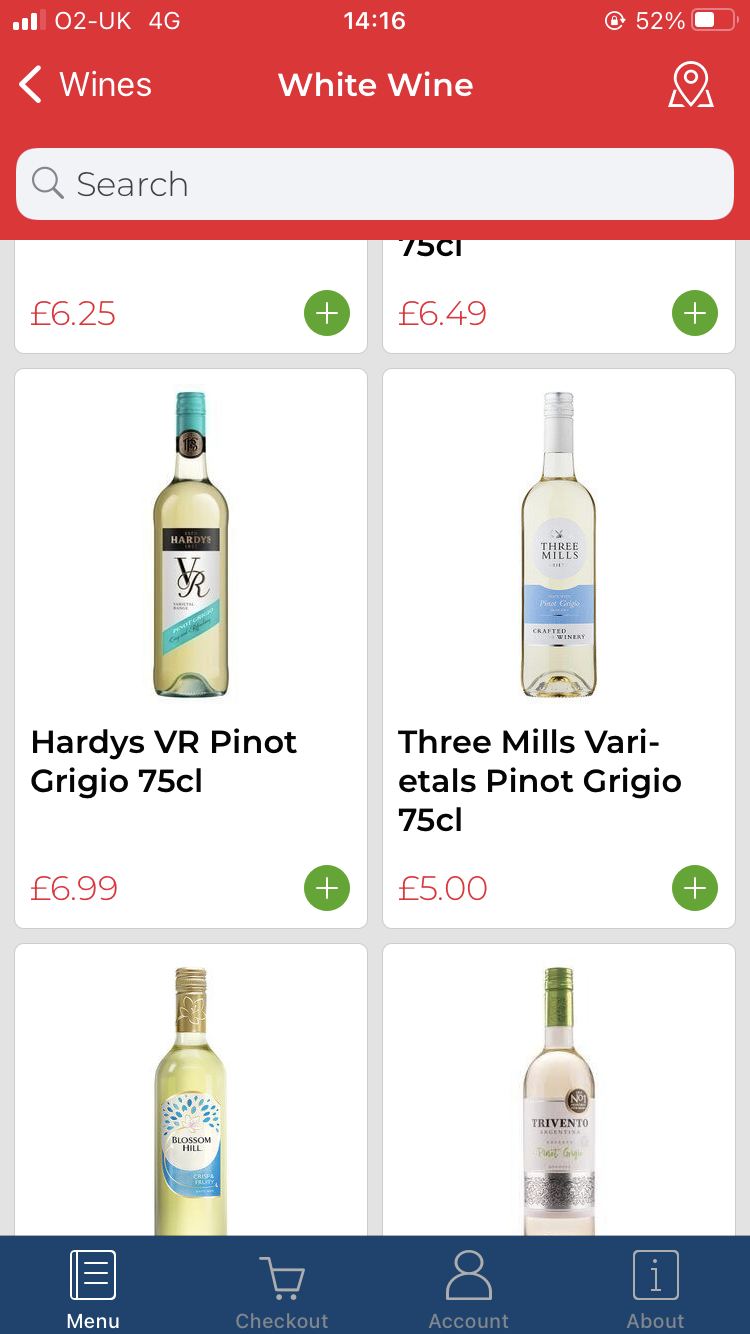
Task: Switch to the Menu tab
Action: point(93,1288)
